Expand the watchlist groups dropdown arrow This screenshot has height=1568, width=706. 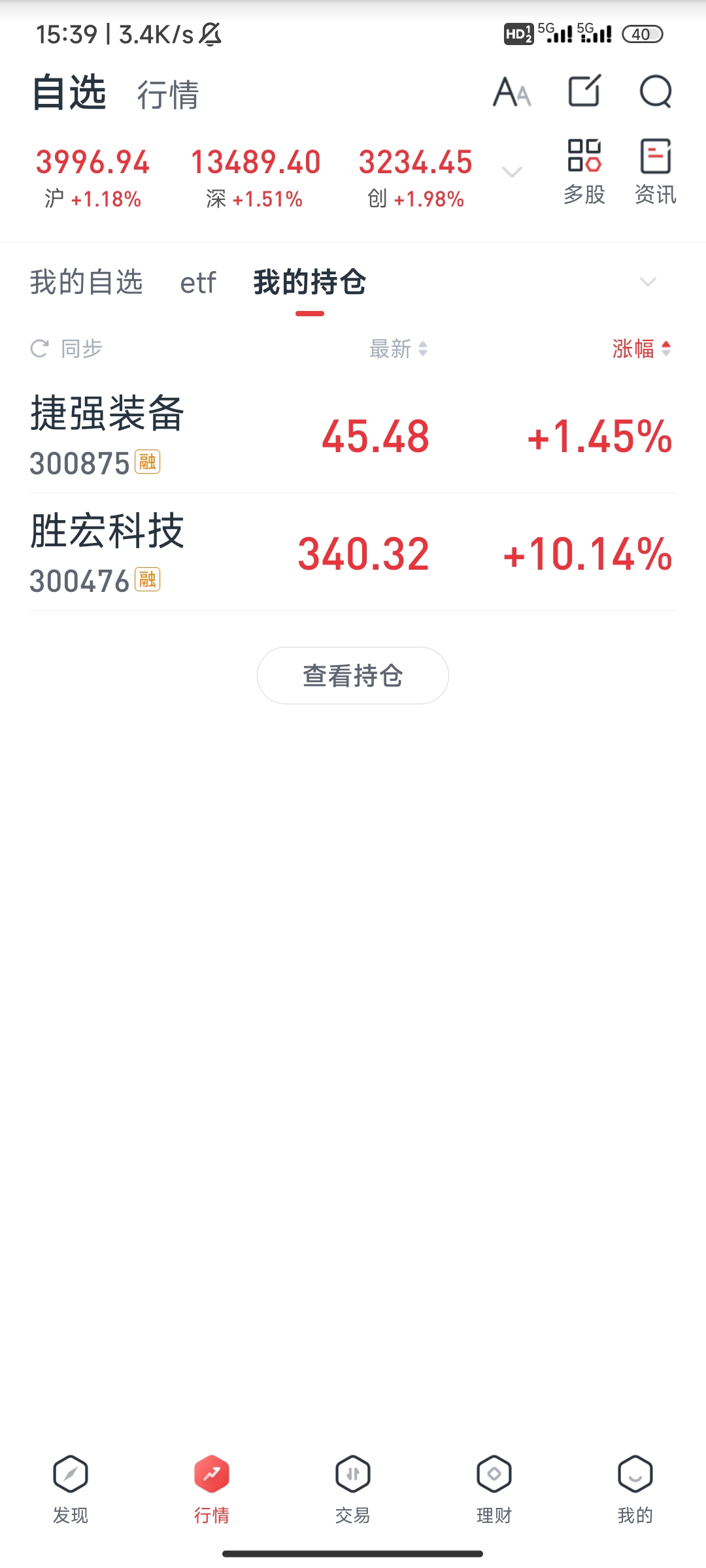click(x=647, y=282)
